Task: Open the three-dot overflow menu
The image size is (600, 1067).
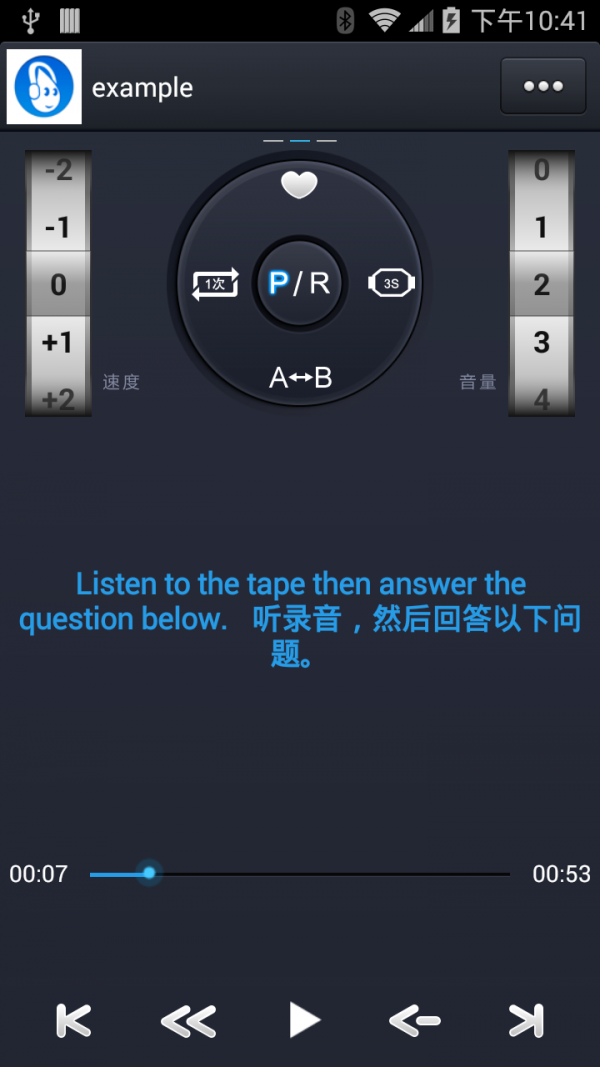Action: pos(543,87)
